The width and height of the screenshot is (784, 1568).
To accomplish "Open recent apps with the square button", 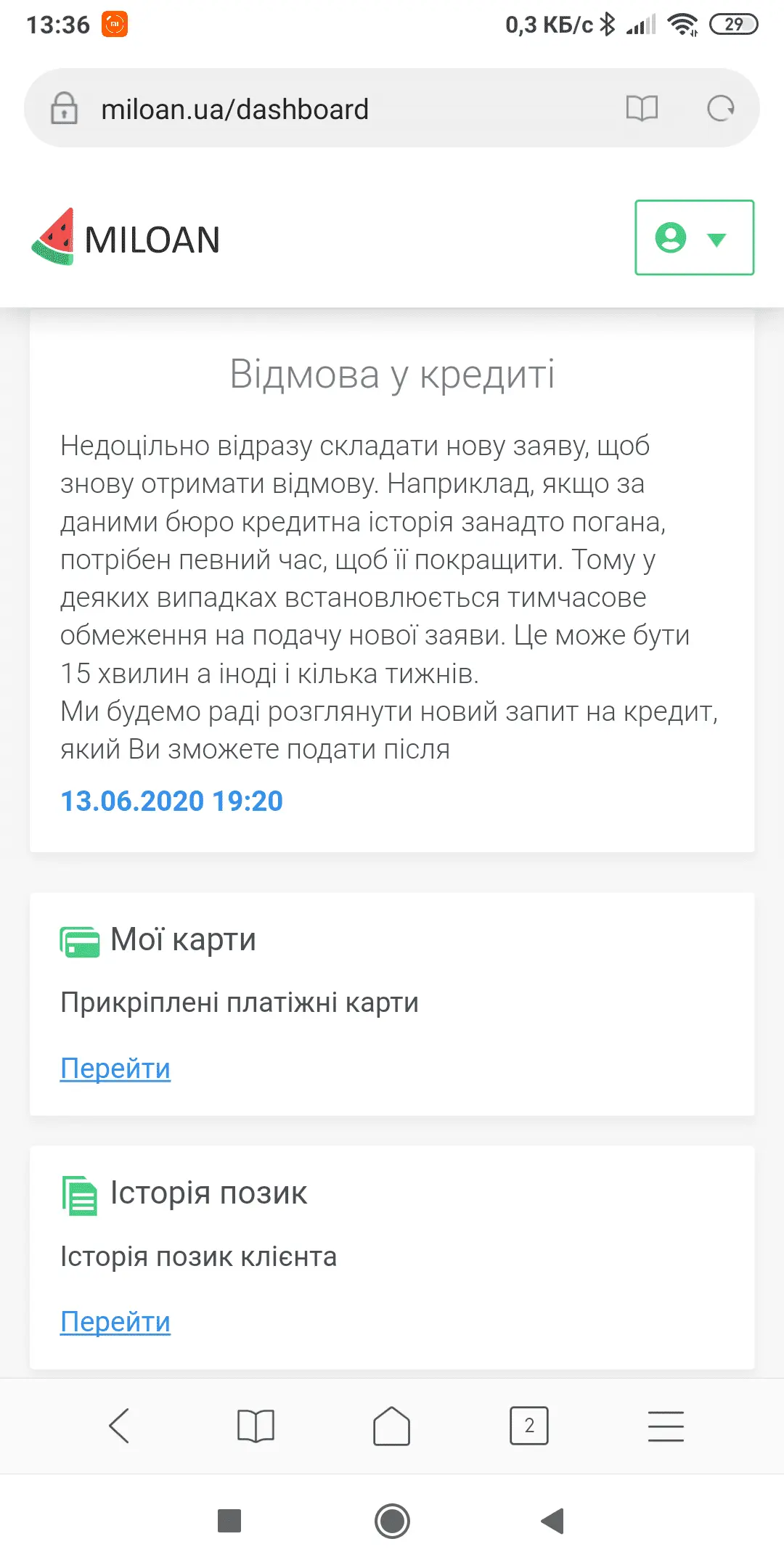I will point(229,1521).
